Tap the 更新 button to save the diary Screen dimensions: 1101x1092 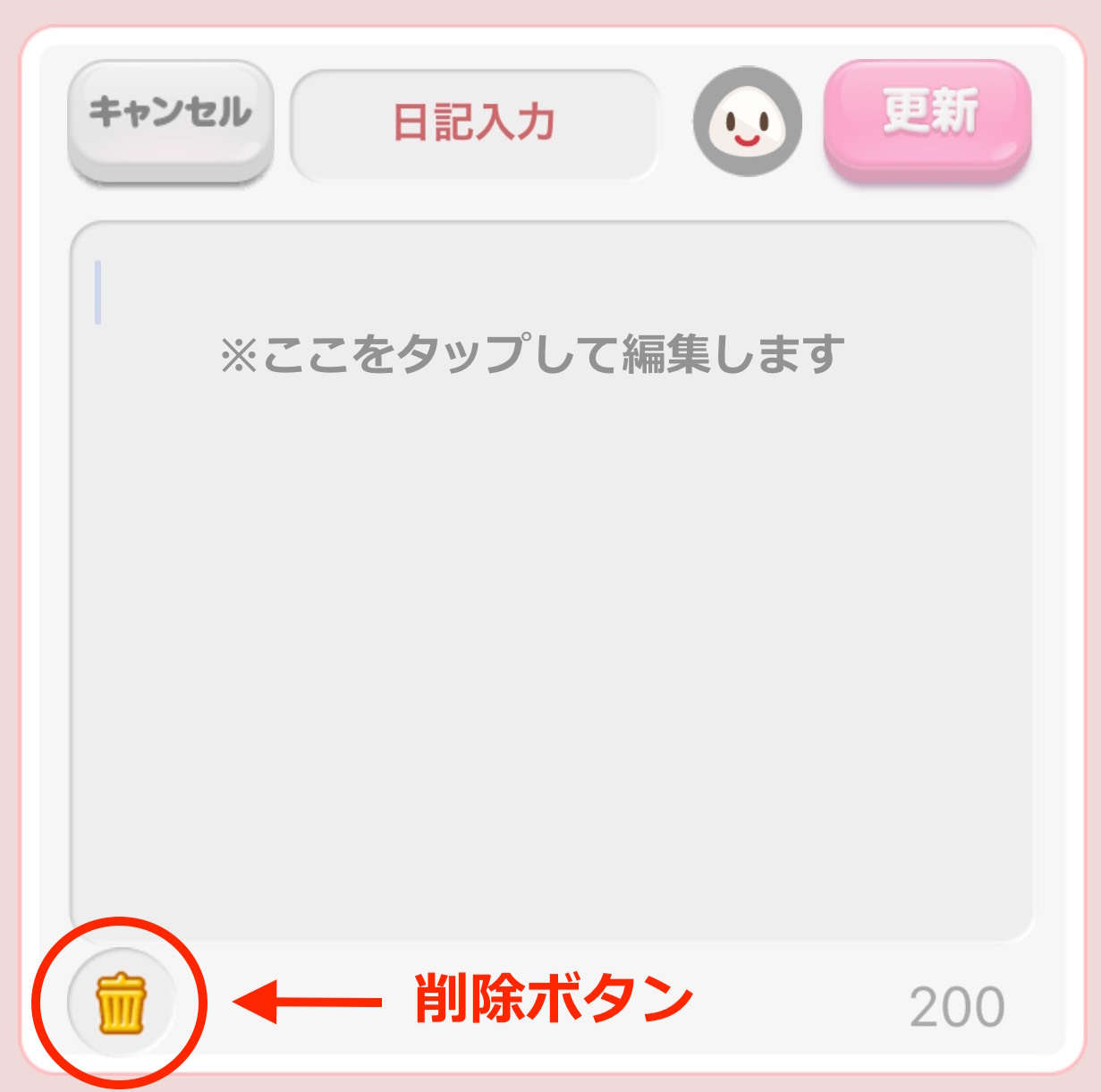(927, 116)
